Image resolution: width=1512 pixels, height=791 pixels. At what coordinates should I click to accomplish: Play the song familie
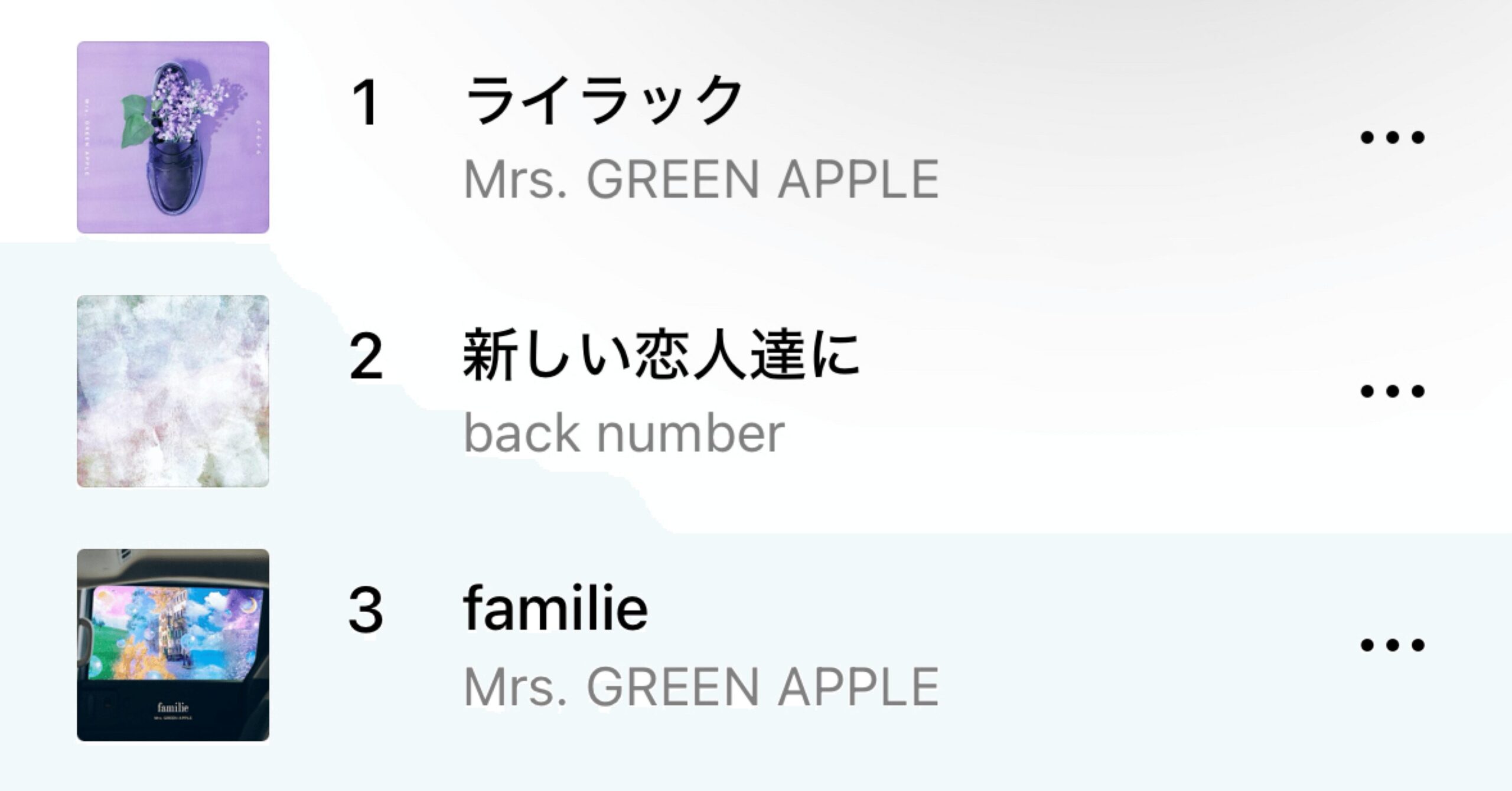pyautogui.click(x=555, y=609)
